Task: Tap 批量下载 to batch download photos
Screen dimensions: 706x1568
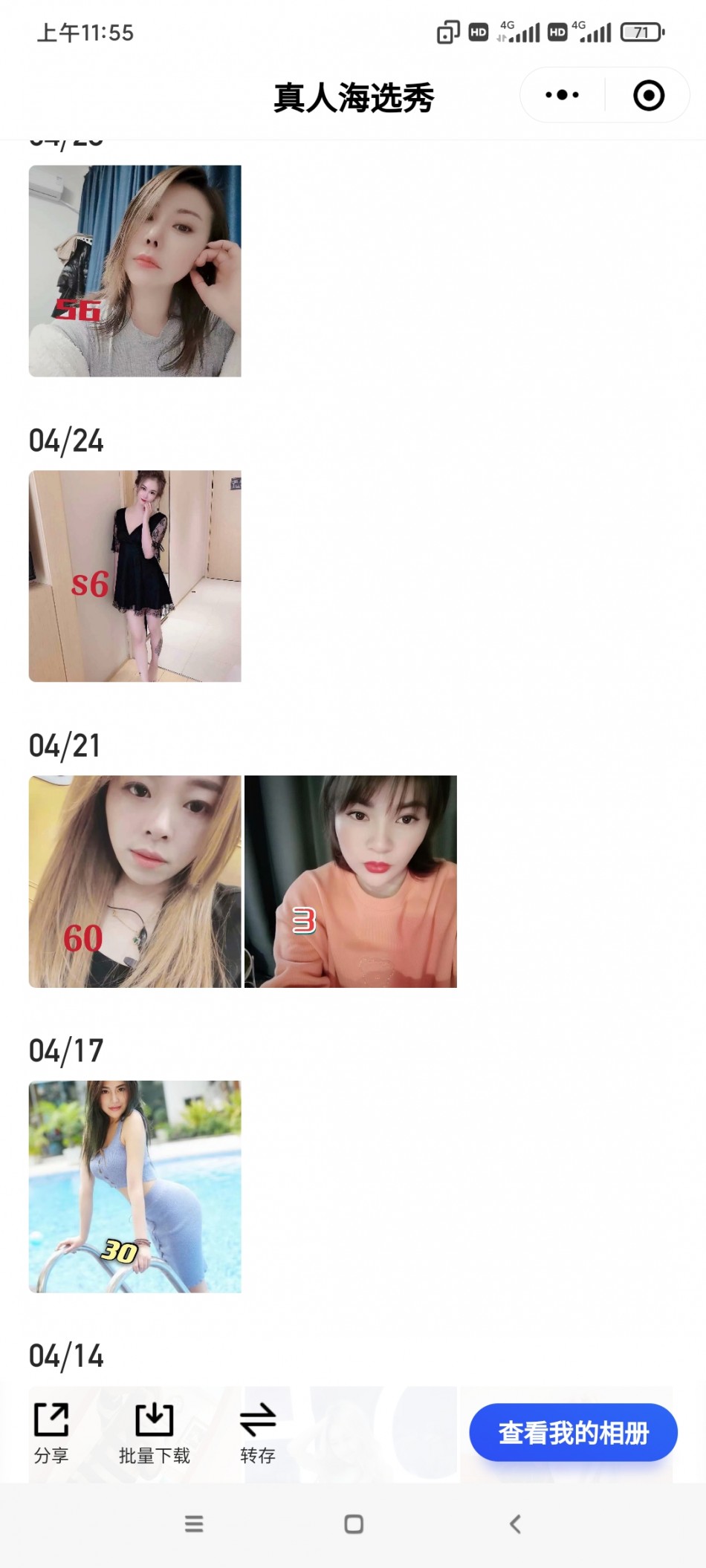Action: [x=155, y=1433]
